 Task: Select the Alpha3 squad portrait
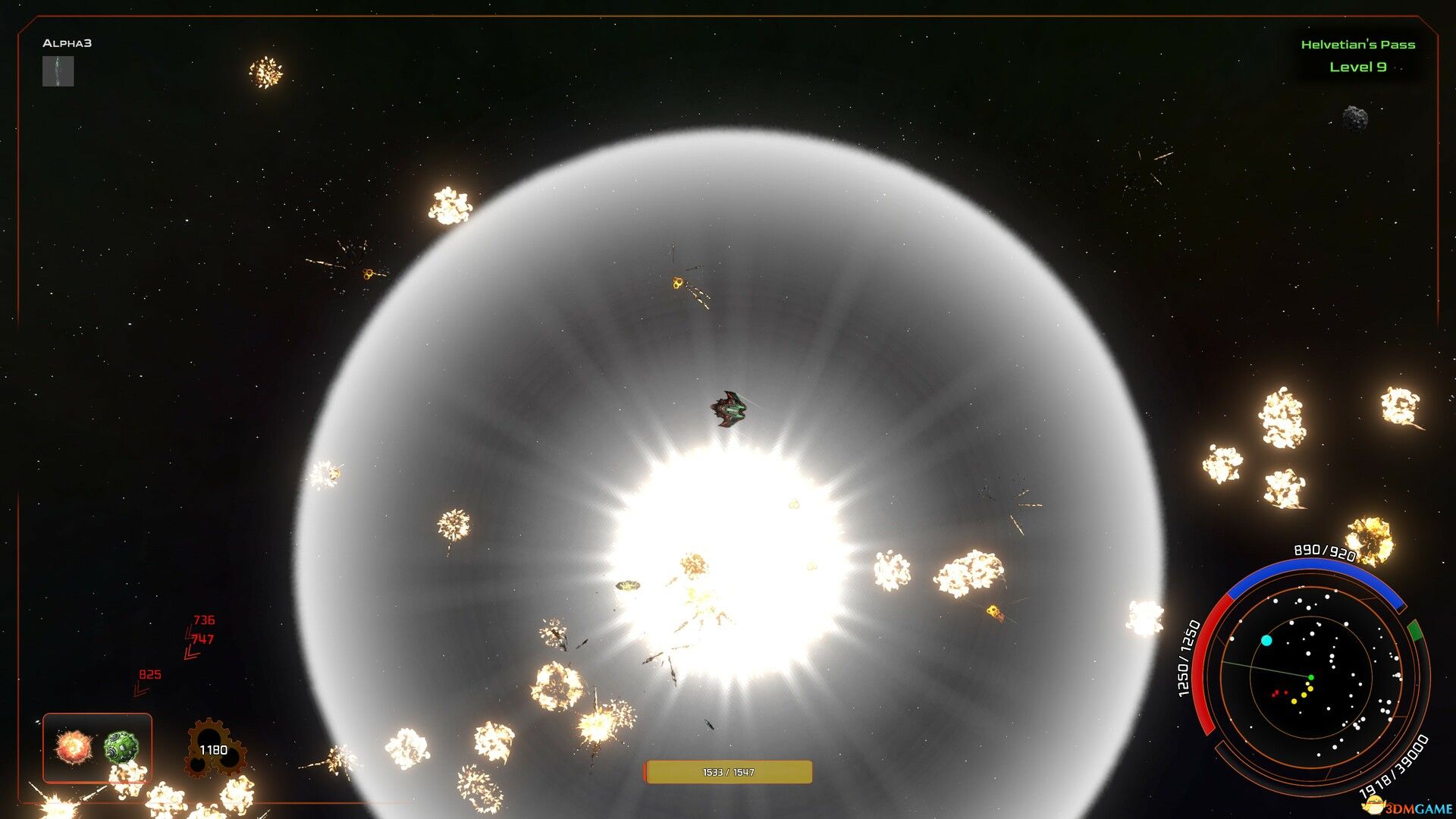click(58, 71)
